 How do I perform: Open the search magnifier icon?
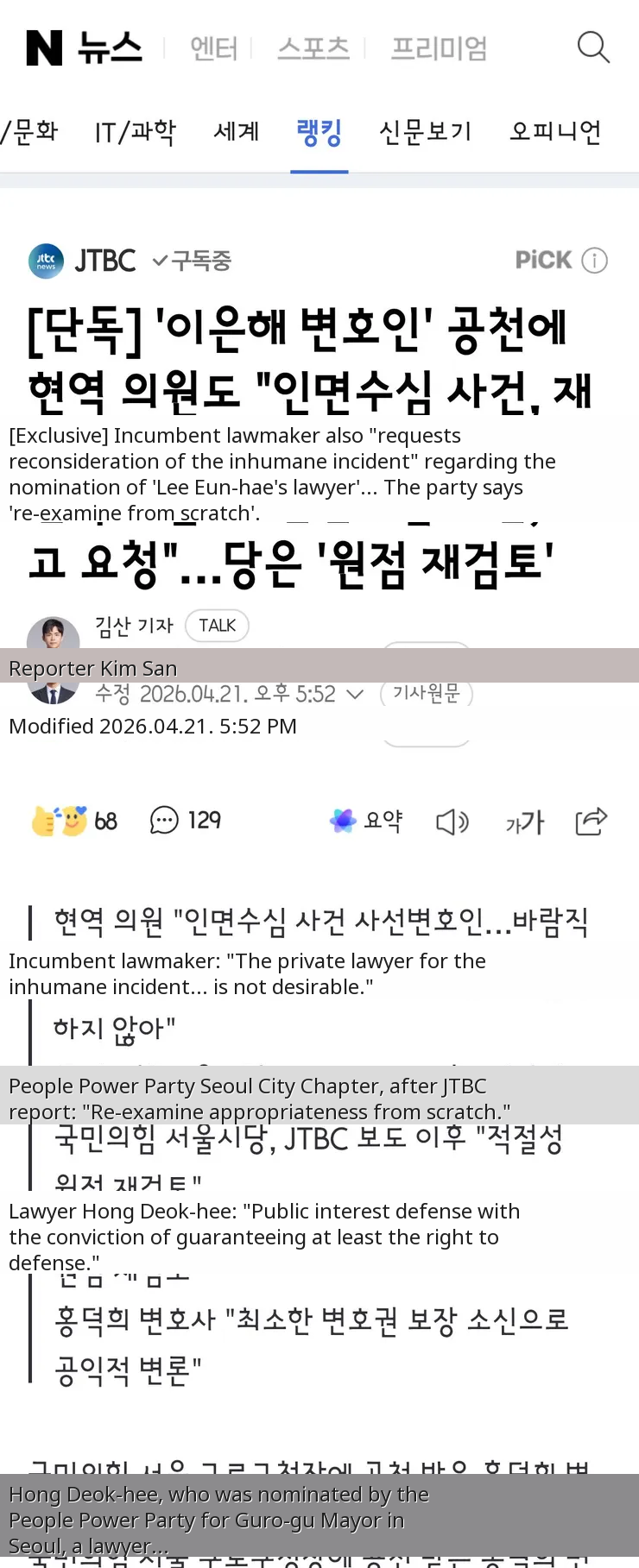(x=593, y=47)
